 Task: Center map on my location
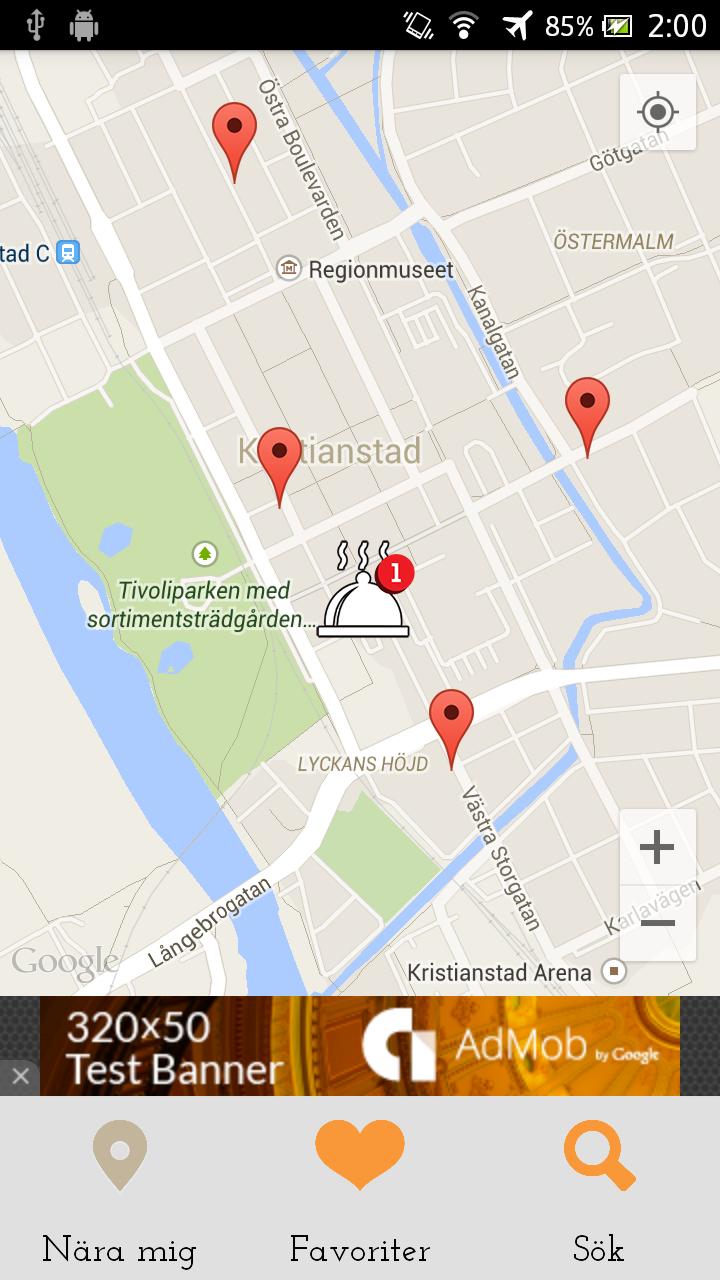click(657, 112)
